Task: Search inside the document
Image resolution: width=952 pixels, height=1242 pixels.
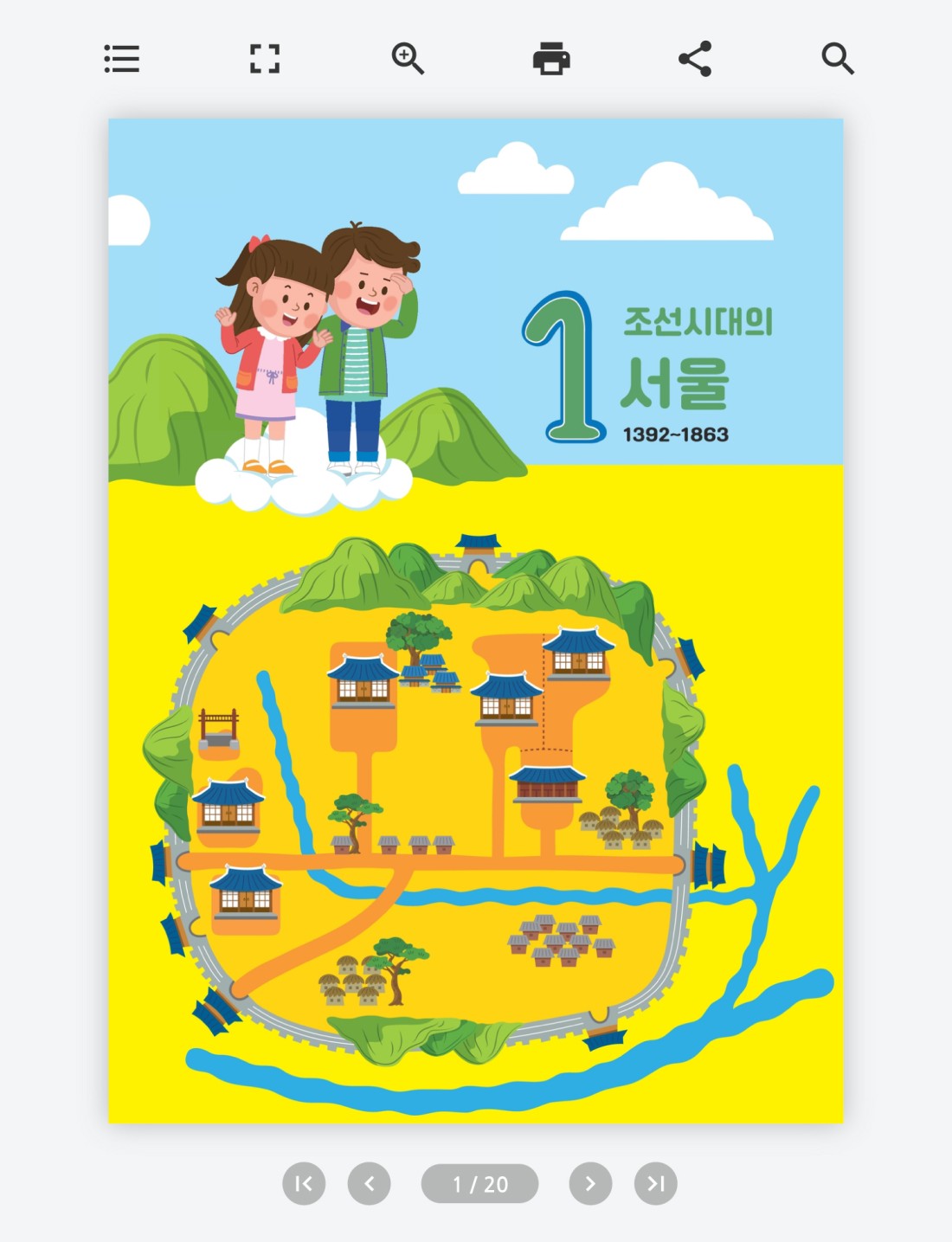Action: click(x=838, y=59)
